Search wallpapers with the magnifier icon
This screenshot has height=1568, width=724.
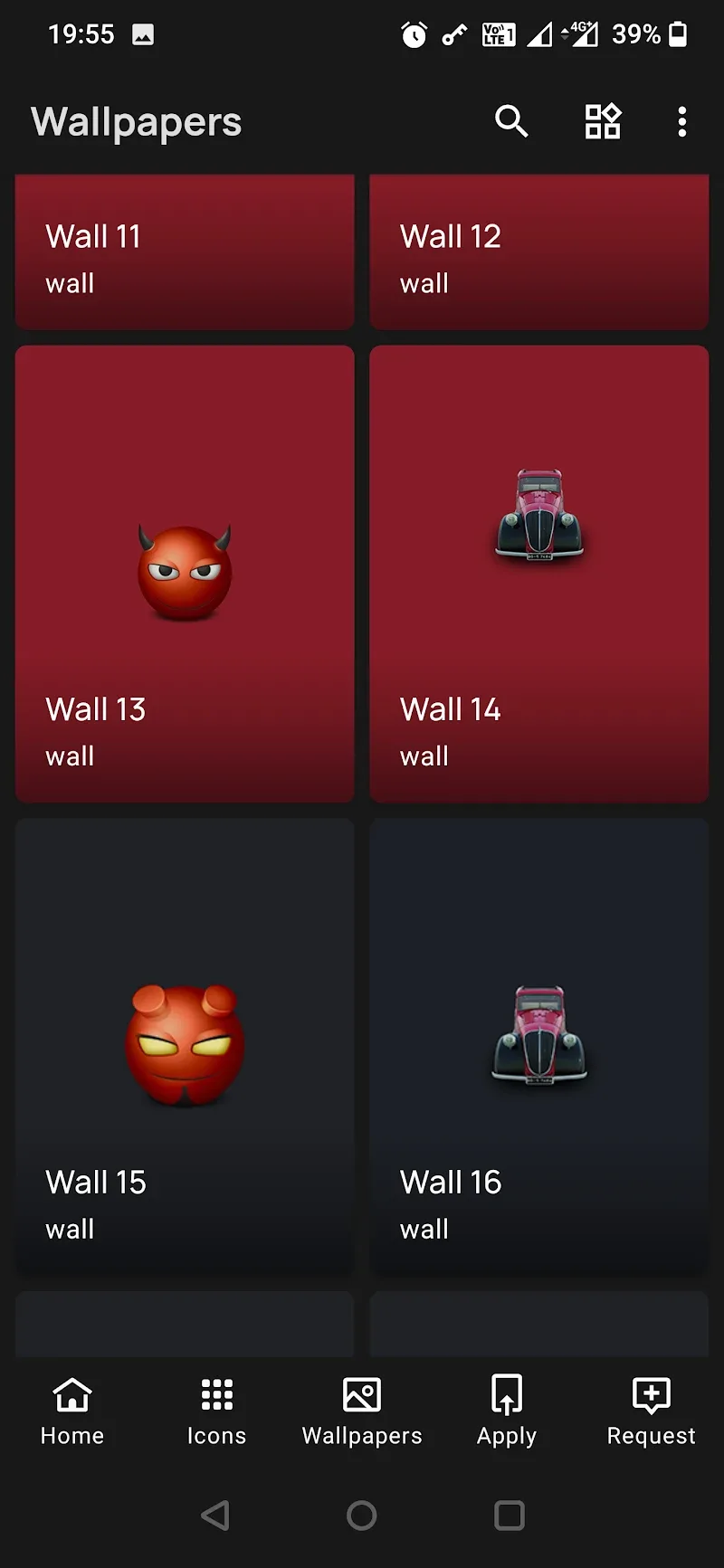511,121
